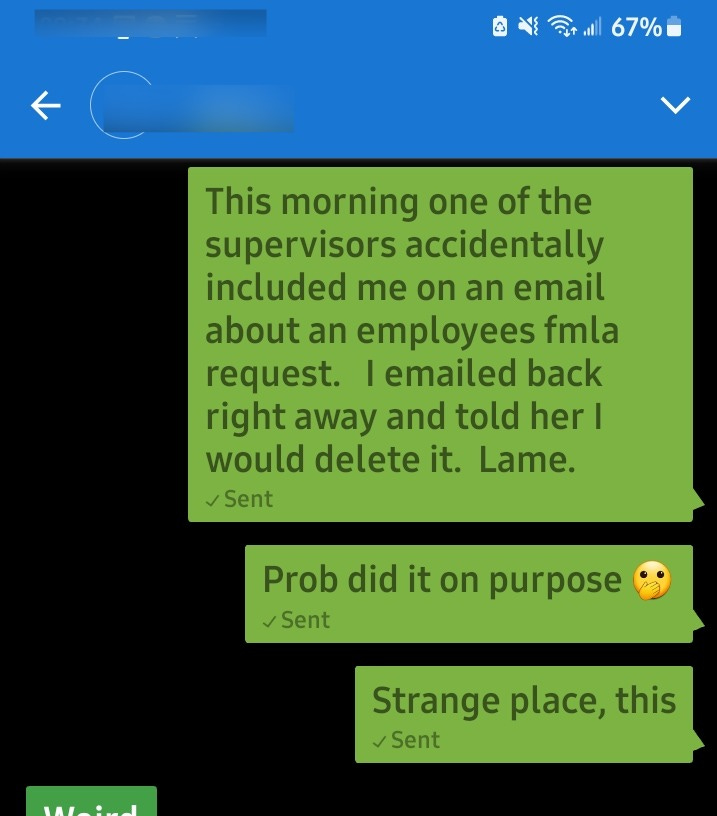Go back using the arrow icon
The height and width of the screenshot is (816, 717).
pos(46,105)
